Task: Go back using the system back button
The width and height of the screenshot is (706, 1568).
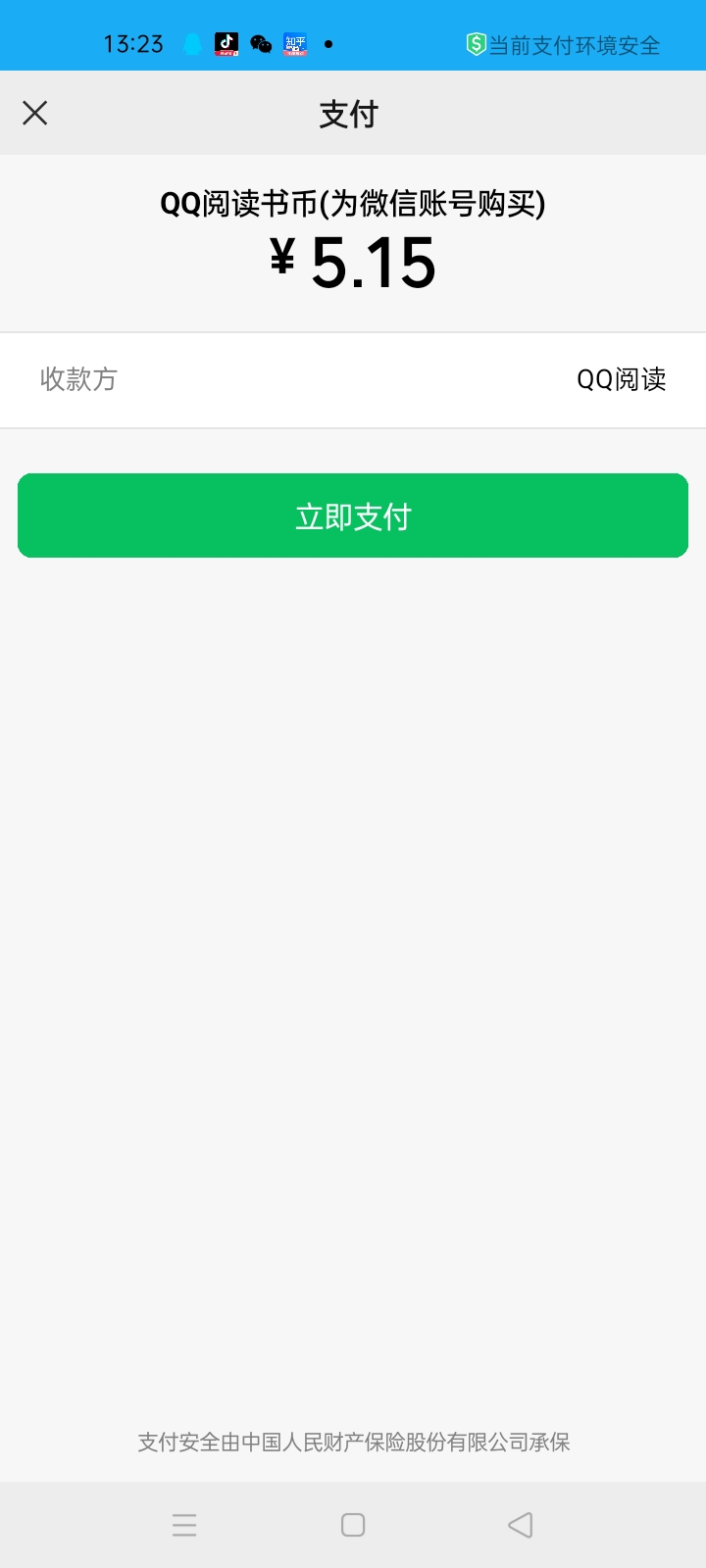Action: coord(521,1525)
